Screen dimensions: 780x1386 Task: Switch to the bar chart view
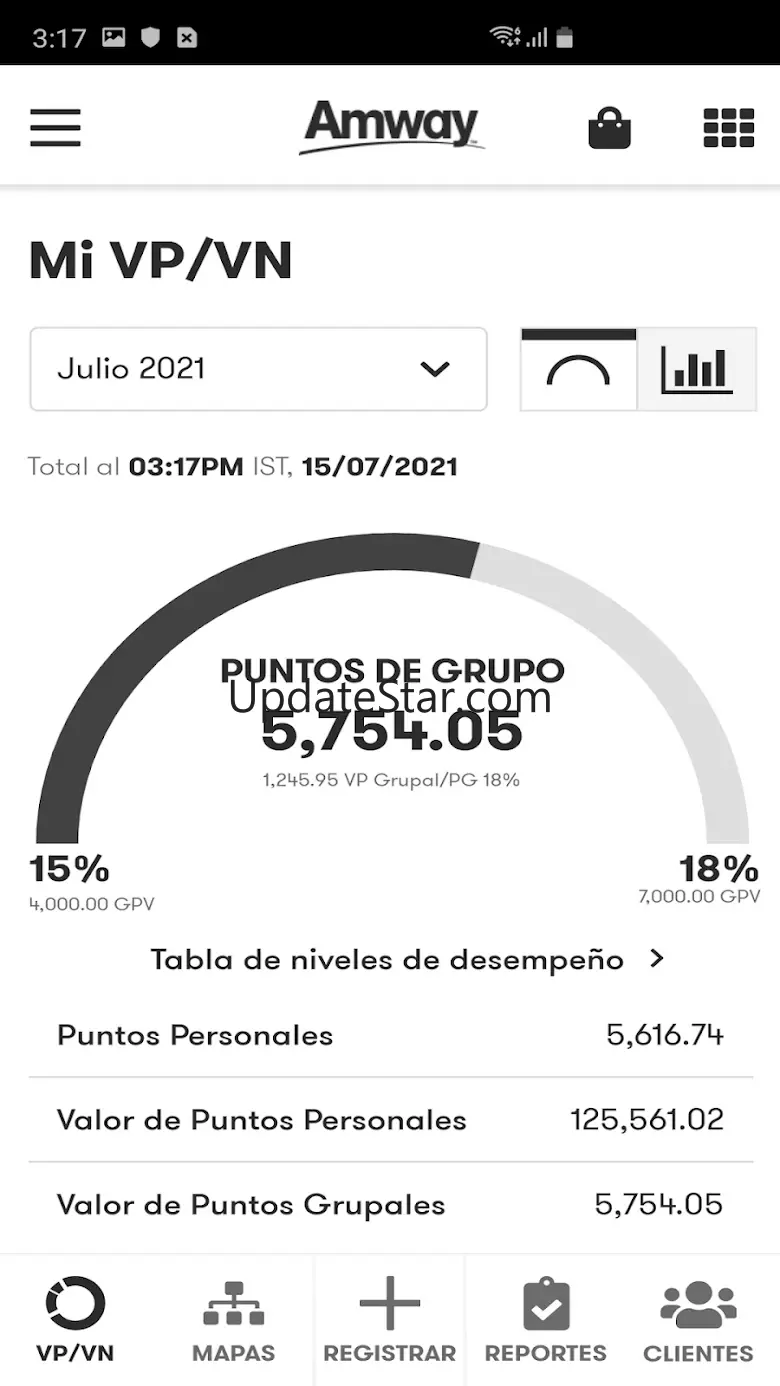tap(697, 370)
